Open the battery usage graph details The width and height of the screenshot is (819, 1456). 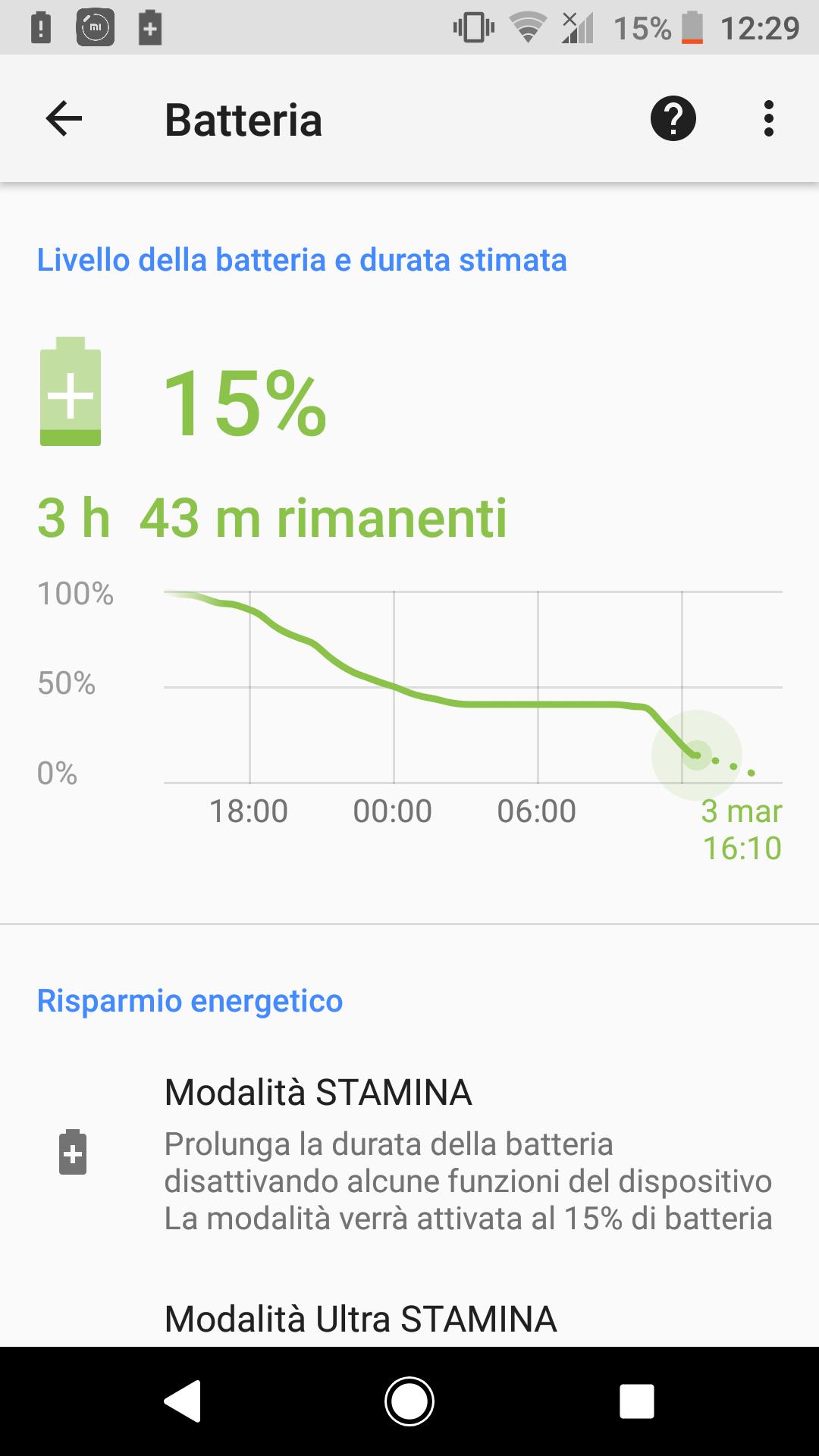click(x=409, y=720)
